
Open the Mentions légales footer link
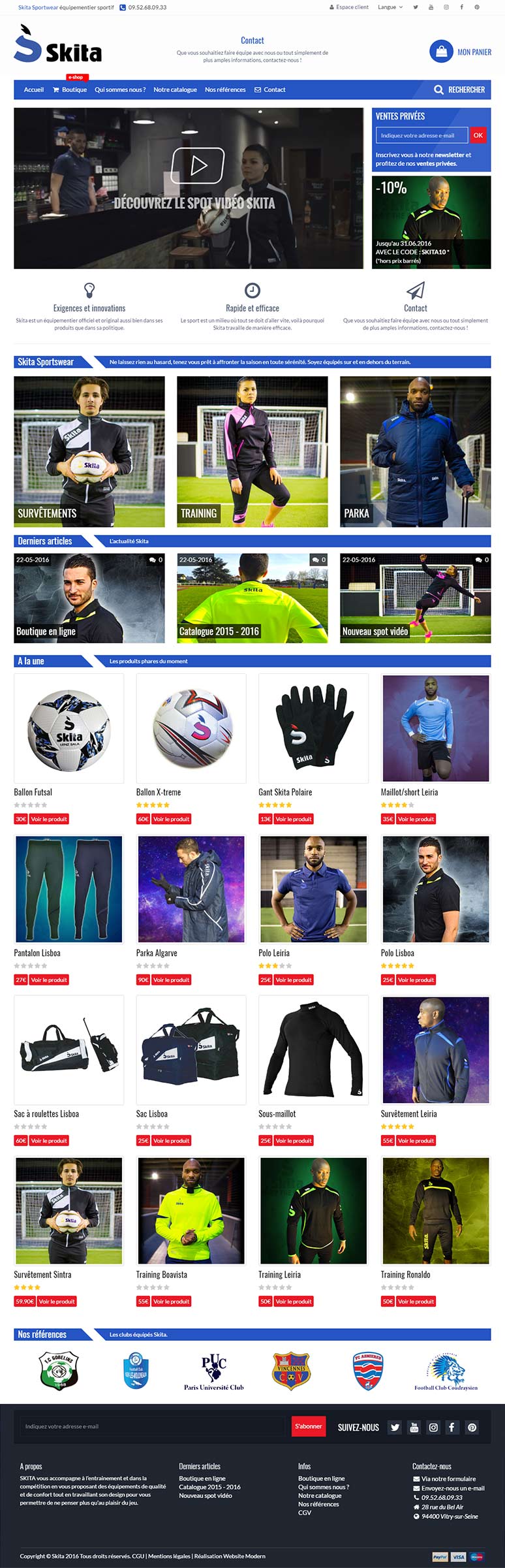pyautogui.click(x=169, y=1556)
